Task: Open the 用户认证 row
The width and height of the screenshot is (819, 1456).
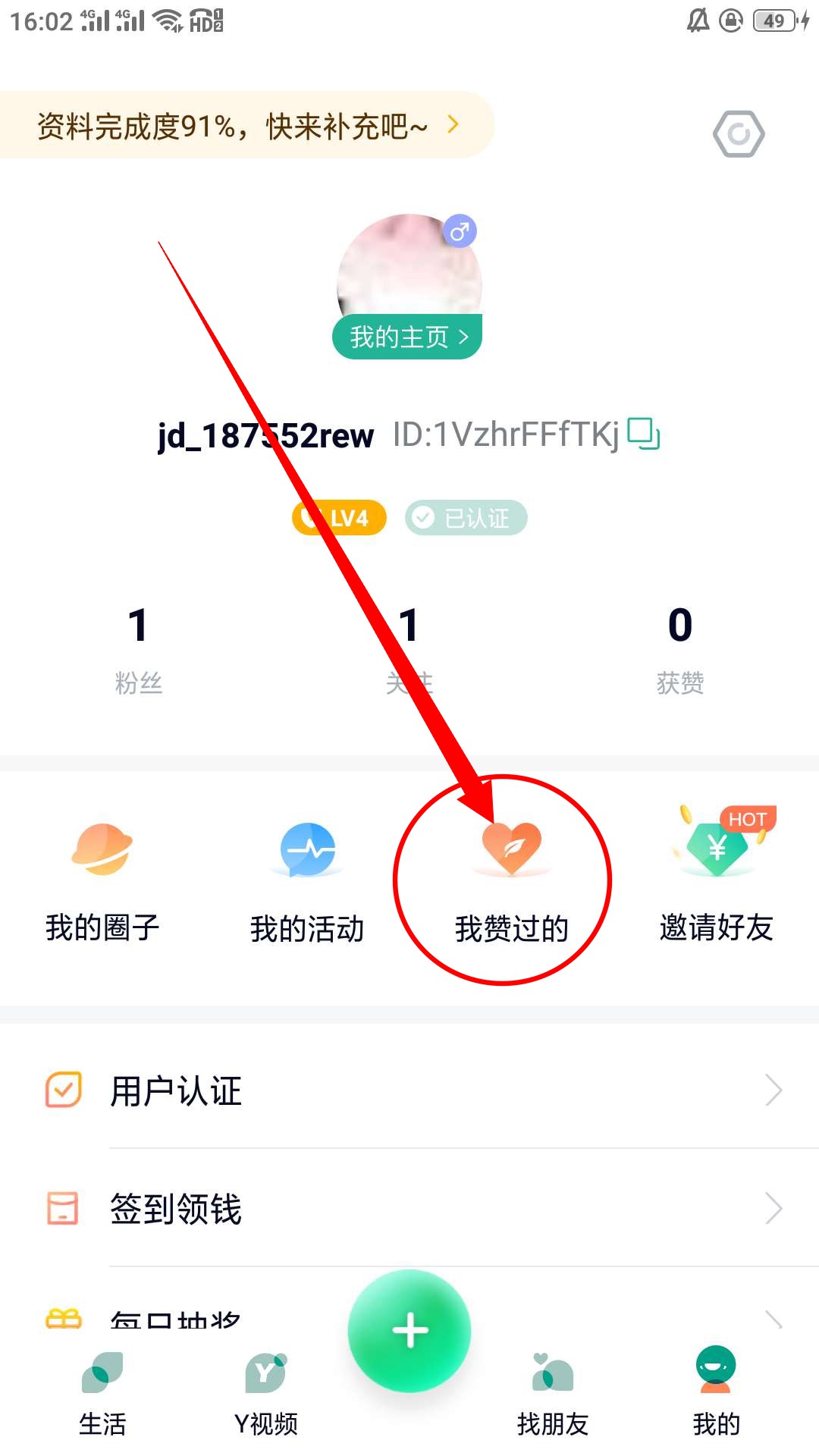Action: (409, 1090)
